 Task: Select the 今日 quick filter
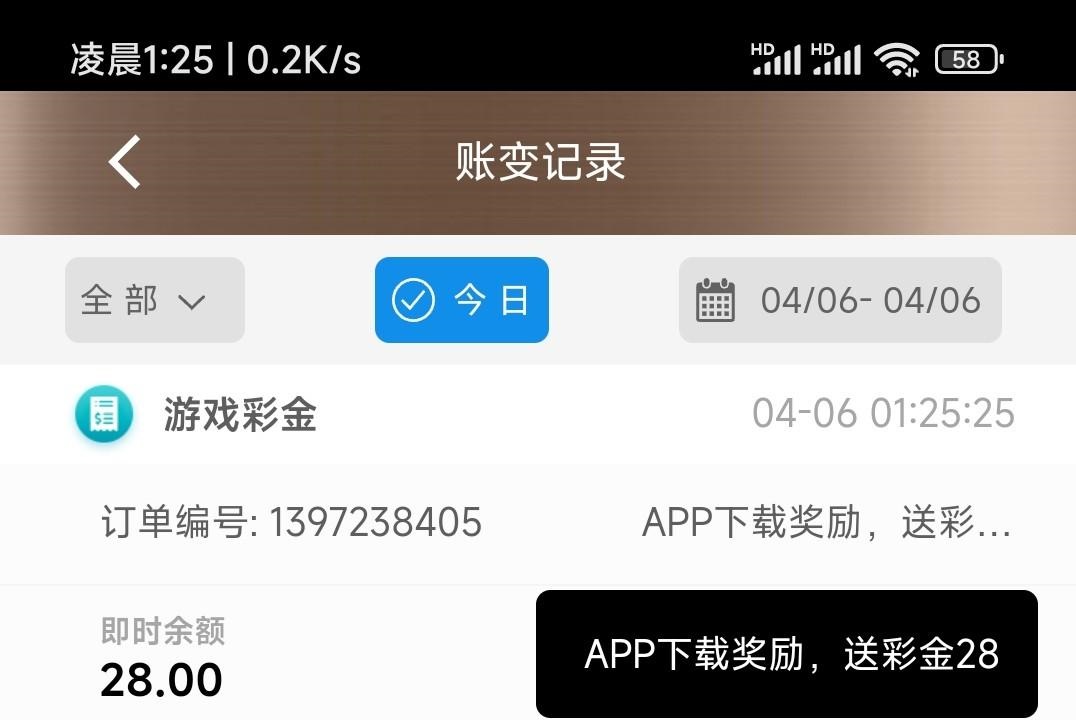[x=461, y=300]
